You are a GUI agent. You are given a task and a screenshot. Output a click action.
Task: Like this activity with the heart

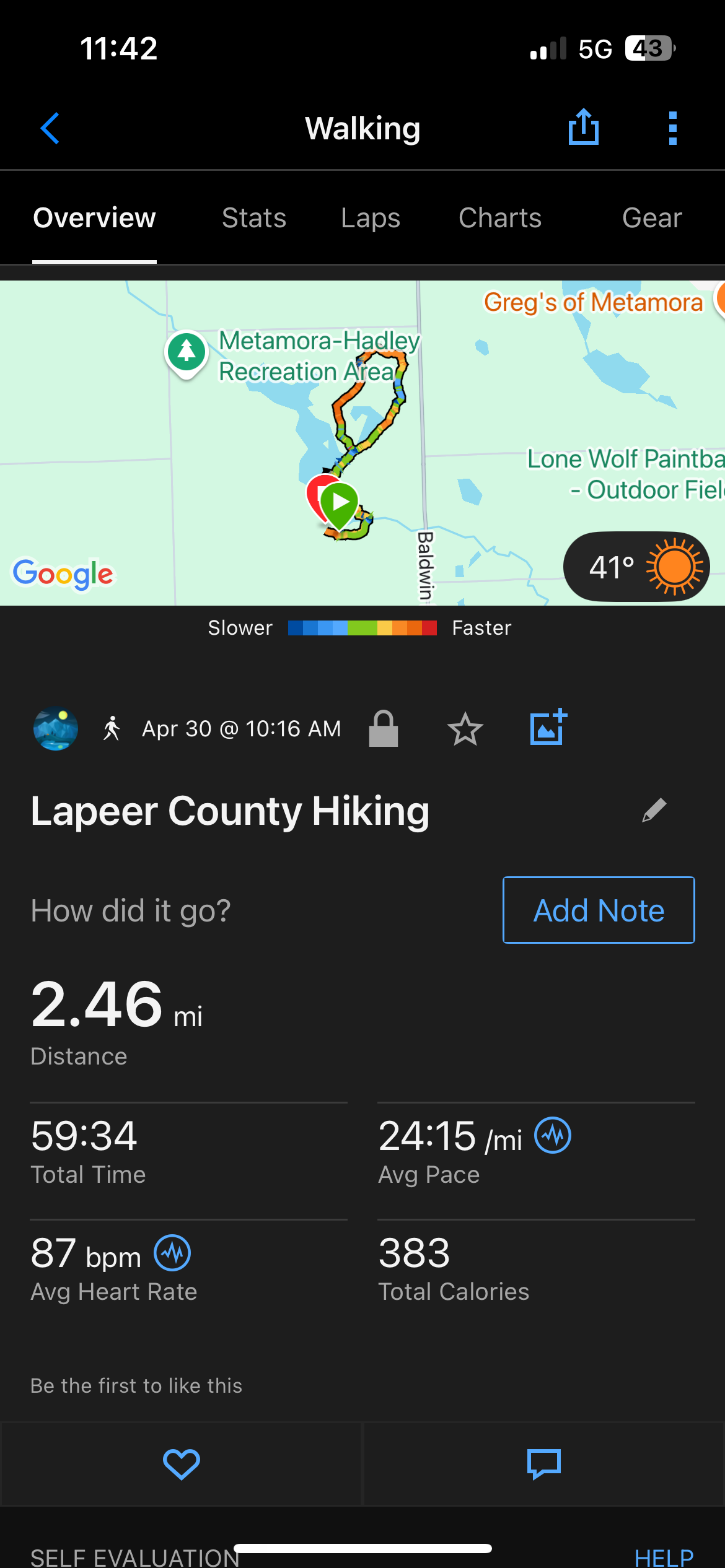click(x=181, y=1464)
